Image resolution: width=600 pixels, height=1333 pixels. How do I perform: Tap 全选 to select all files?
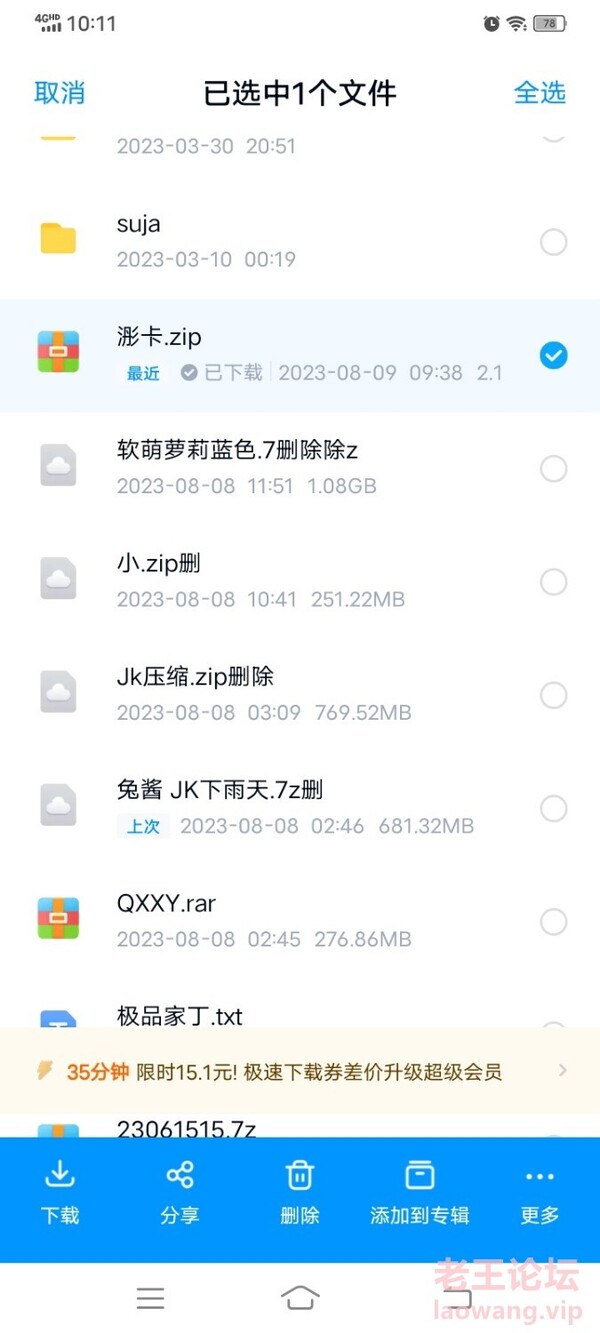(x=540, y=93)
